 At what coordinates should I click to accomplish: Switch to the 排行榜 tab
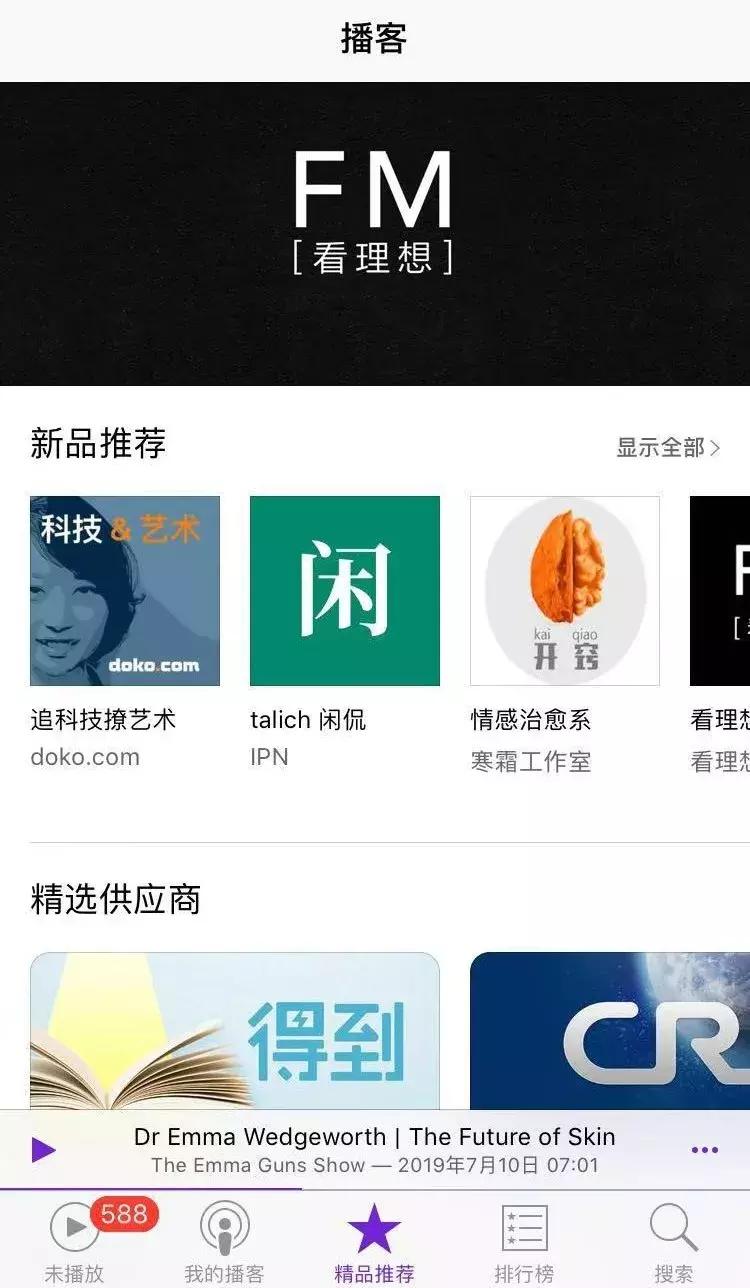524,1240
